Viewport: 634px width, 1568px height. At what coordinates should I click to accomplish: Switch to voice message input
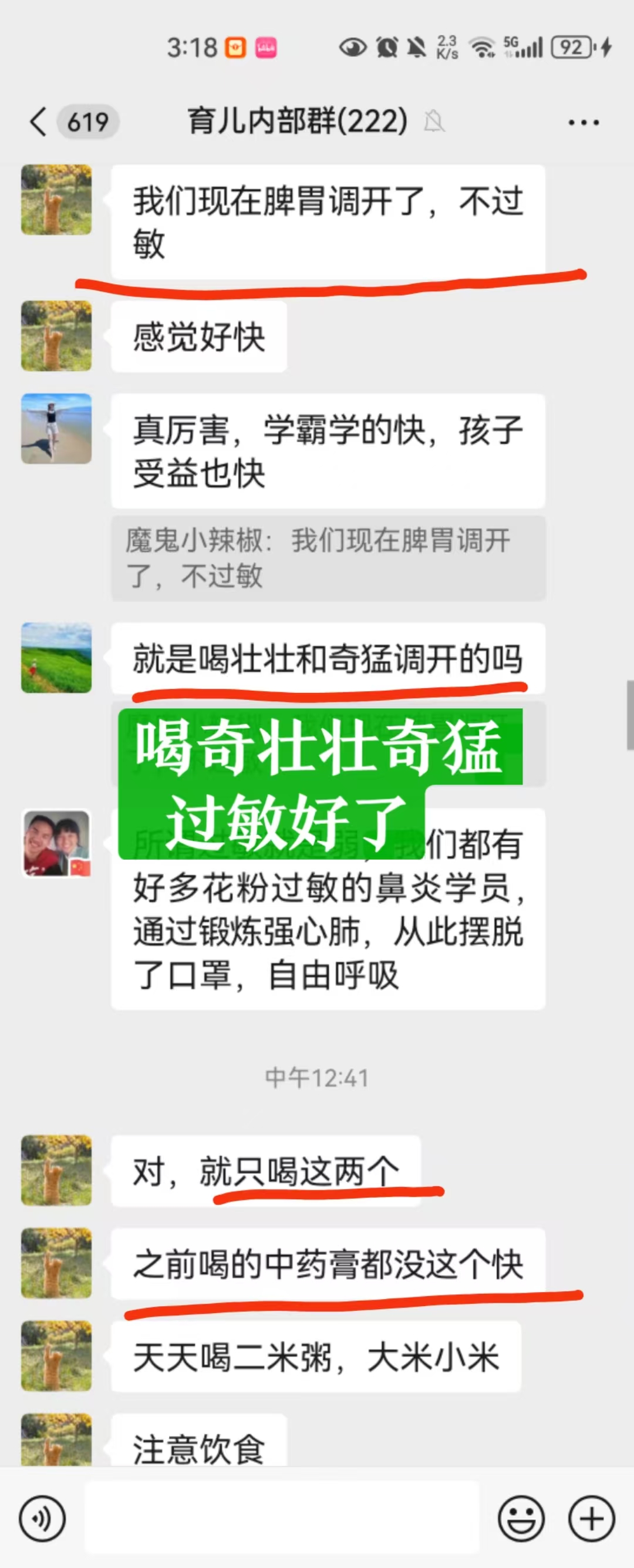(42, 1519)
